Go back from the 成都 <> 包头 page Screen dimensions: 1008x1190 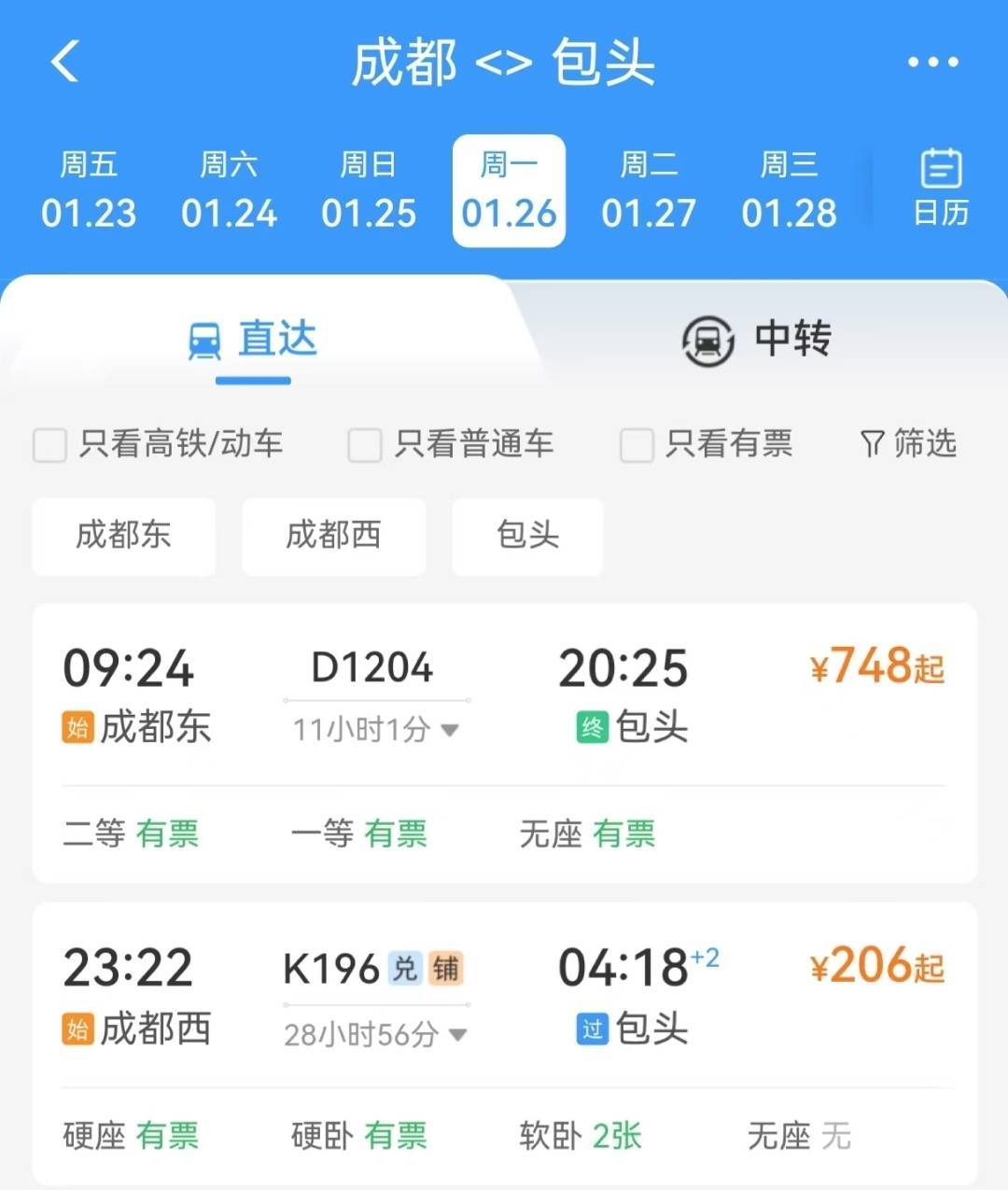click(65, 63)
